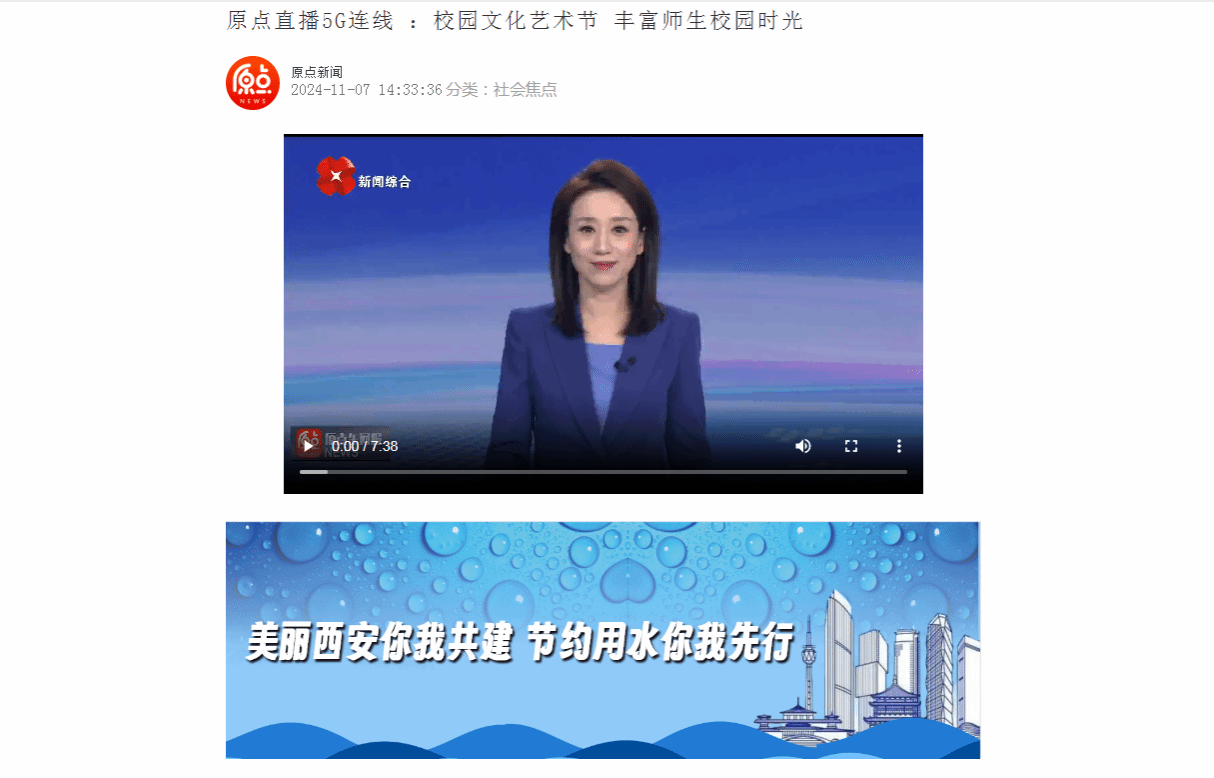The width and height of the screenshot is (1214, 778).
Task: Seek along the video progress bar
Action: coord(603,471)
